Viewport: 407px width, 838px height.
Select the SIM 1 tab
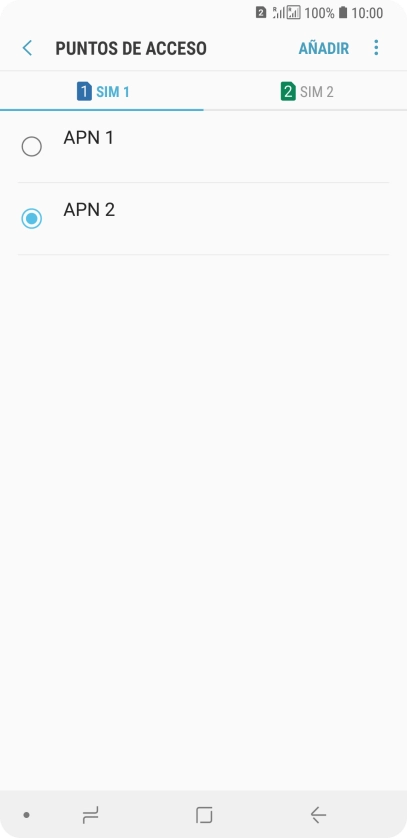pos(103,91)
